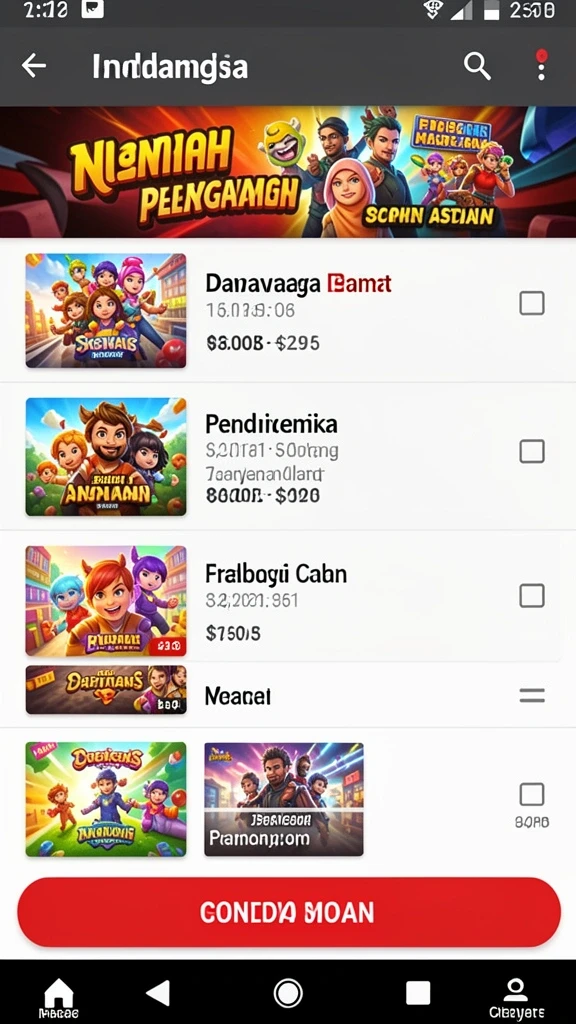Screen dimensions: 576x1024
Task: Tap the system home circle
Action: 287,993
